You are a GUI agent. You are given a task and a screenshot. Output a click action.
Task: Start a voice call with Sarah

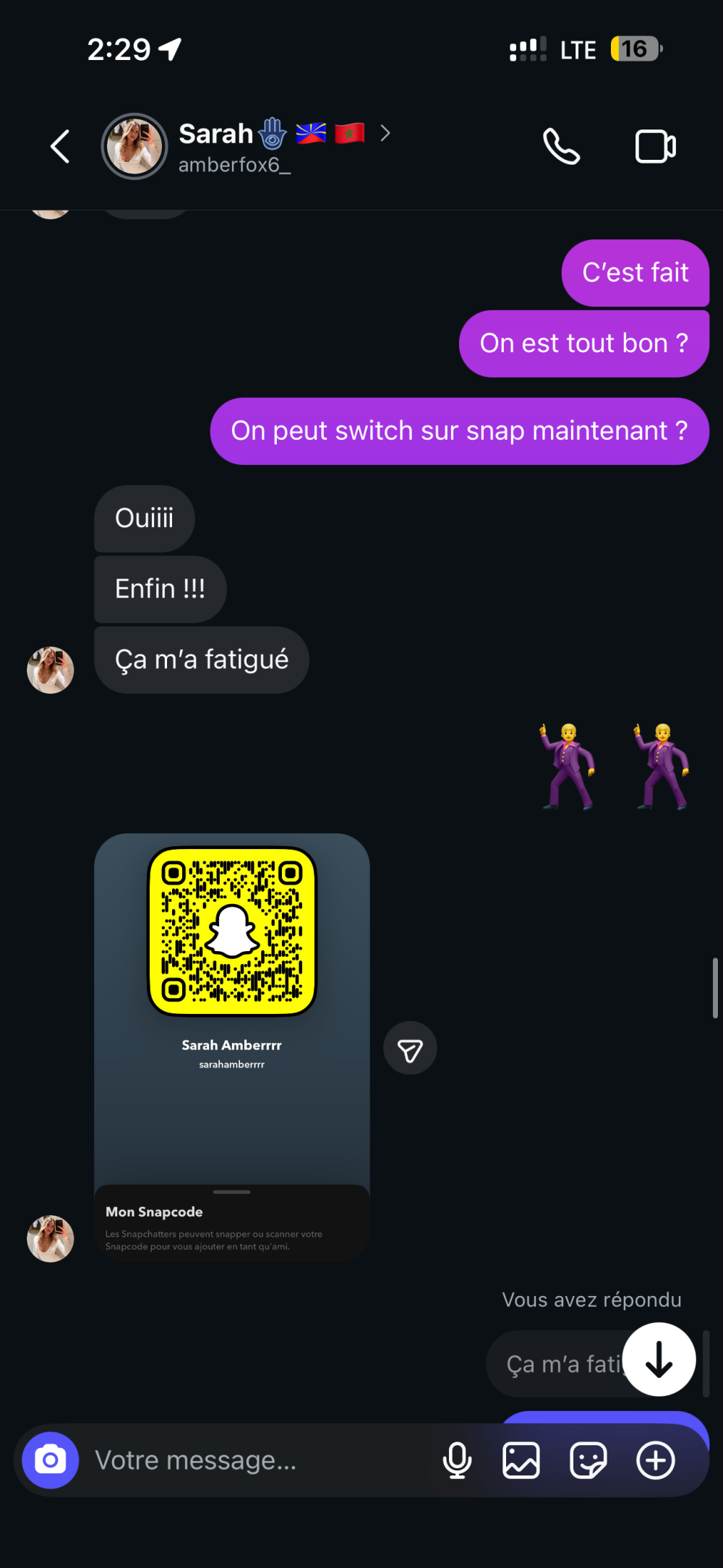coord(561,147)
